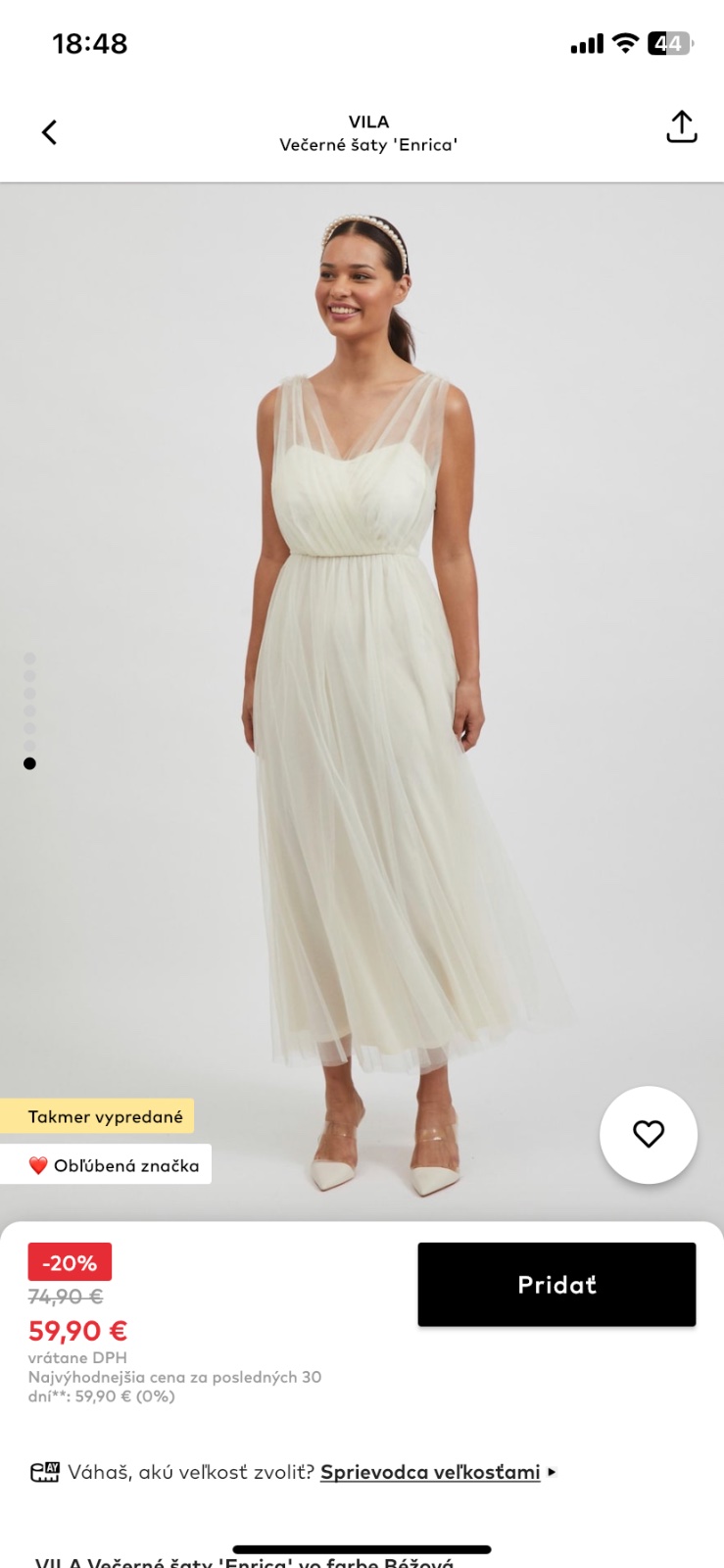This screenshot has width=724, height=1568.
Task: Open the Sprievodca veľkosťami size guide
Action: coord(430,1472)
